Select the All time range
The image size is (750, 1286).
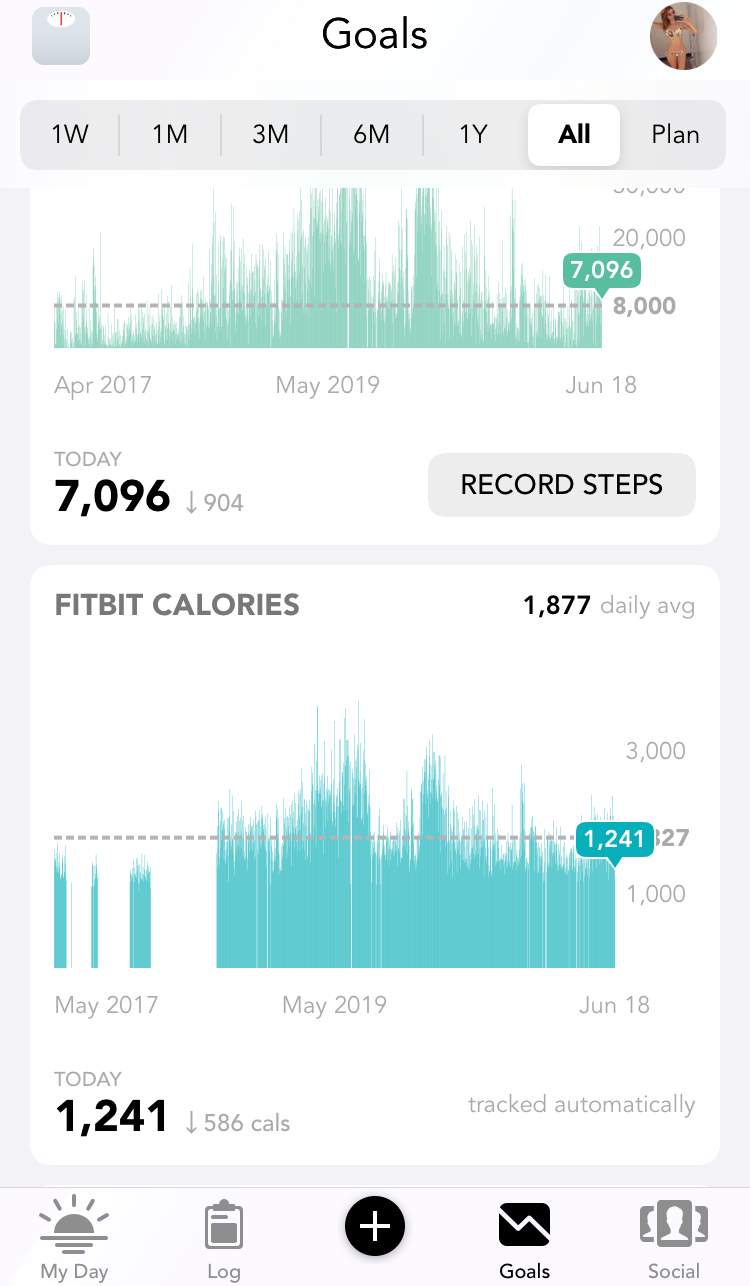coord(574,134)
